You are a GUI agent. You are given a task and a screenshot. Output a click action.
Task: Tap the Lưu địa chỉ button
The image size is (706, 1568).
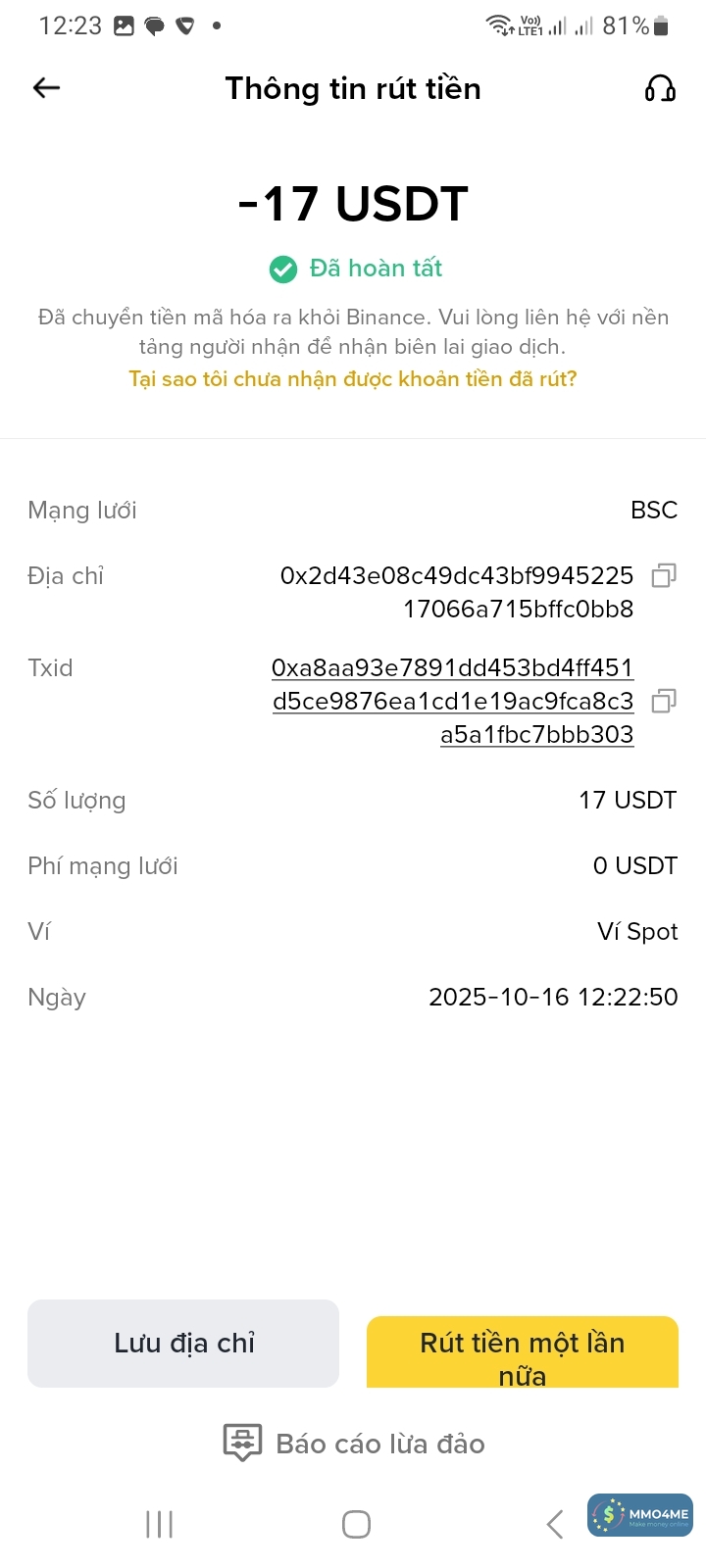click(183, 1343)
